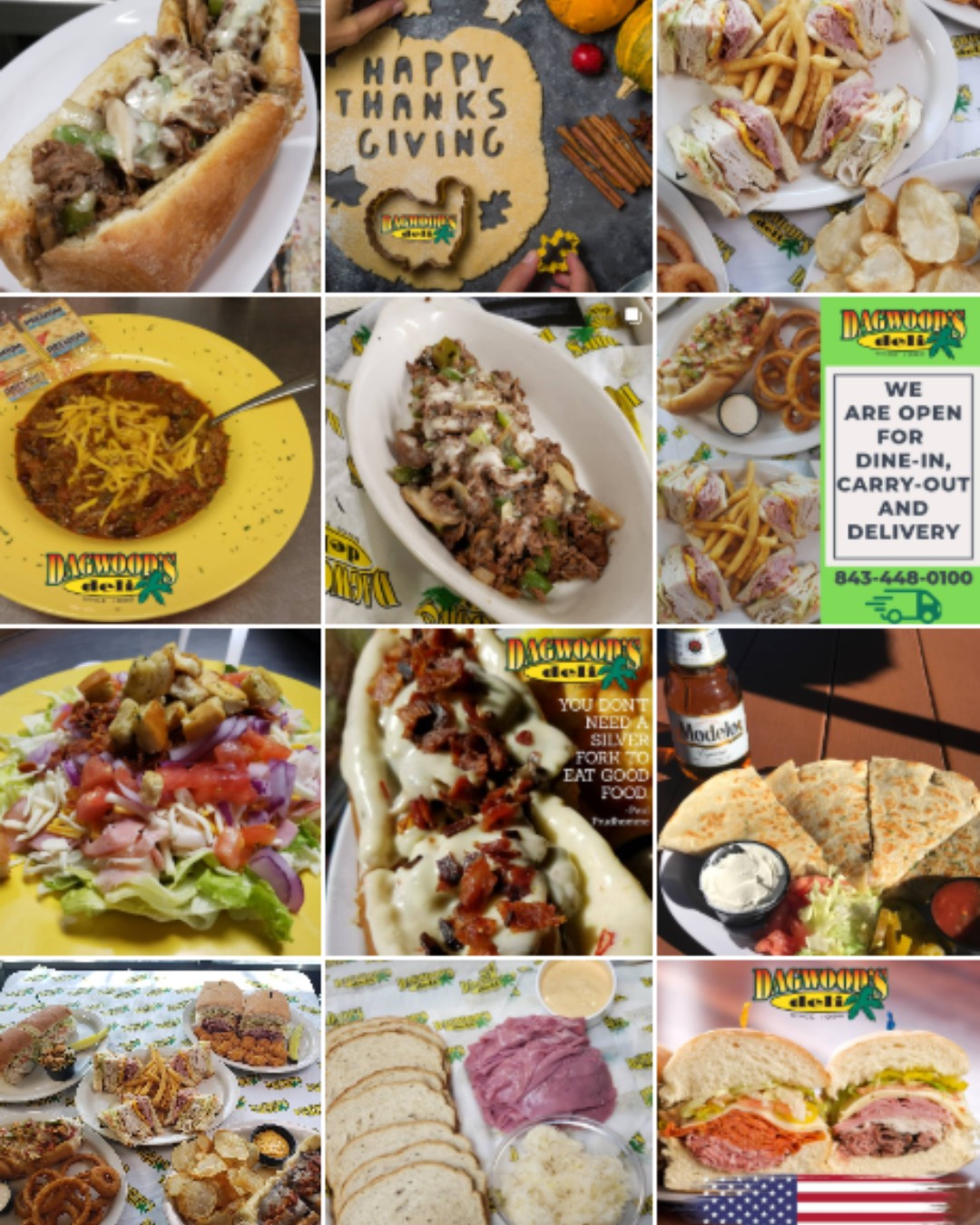Screen dimensions: 980x1225
Task: Open the rye bread and corned beef post
Action: point(488,1093)
